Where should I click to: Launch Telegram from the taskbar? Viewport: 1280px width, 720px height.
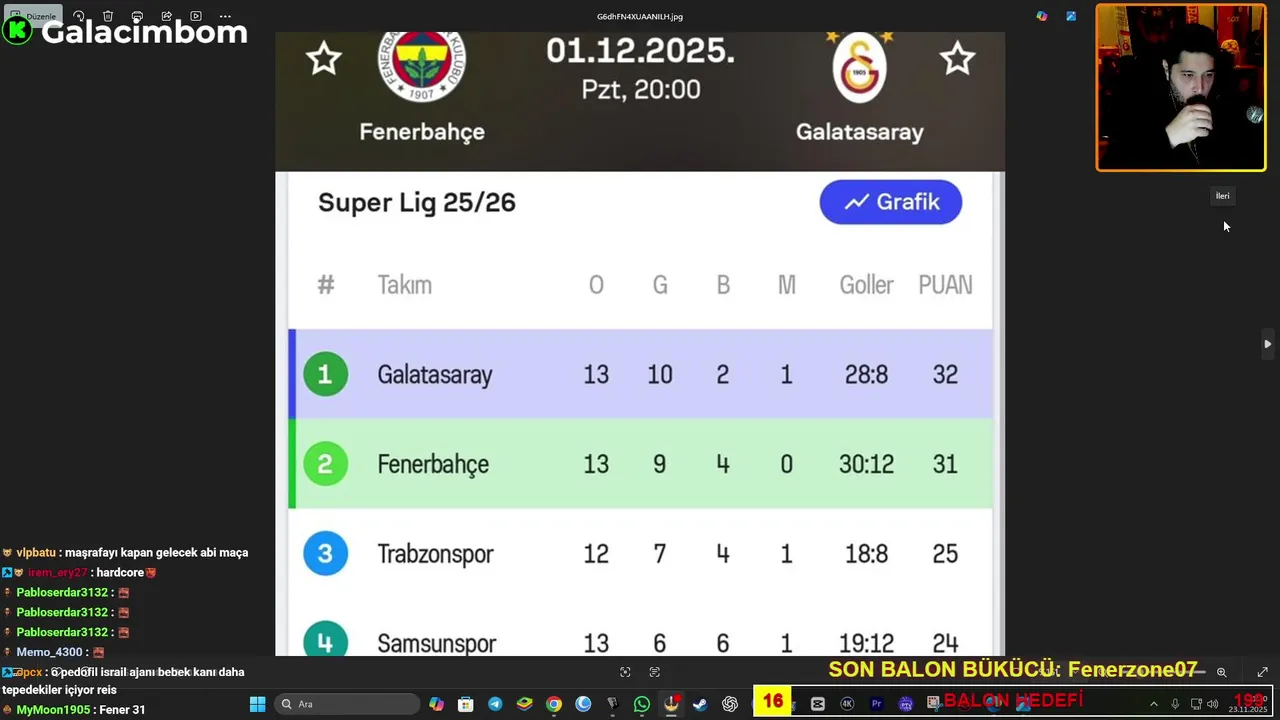(x=495, y=704)
